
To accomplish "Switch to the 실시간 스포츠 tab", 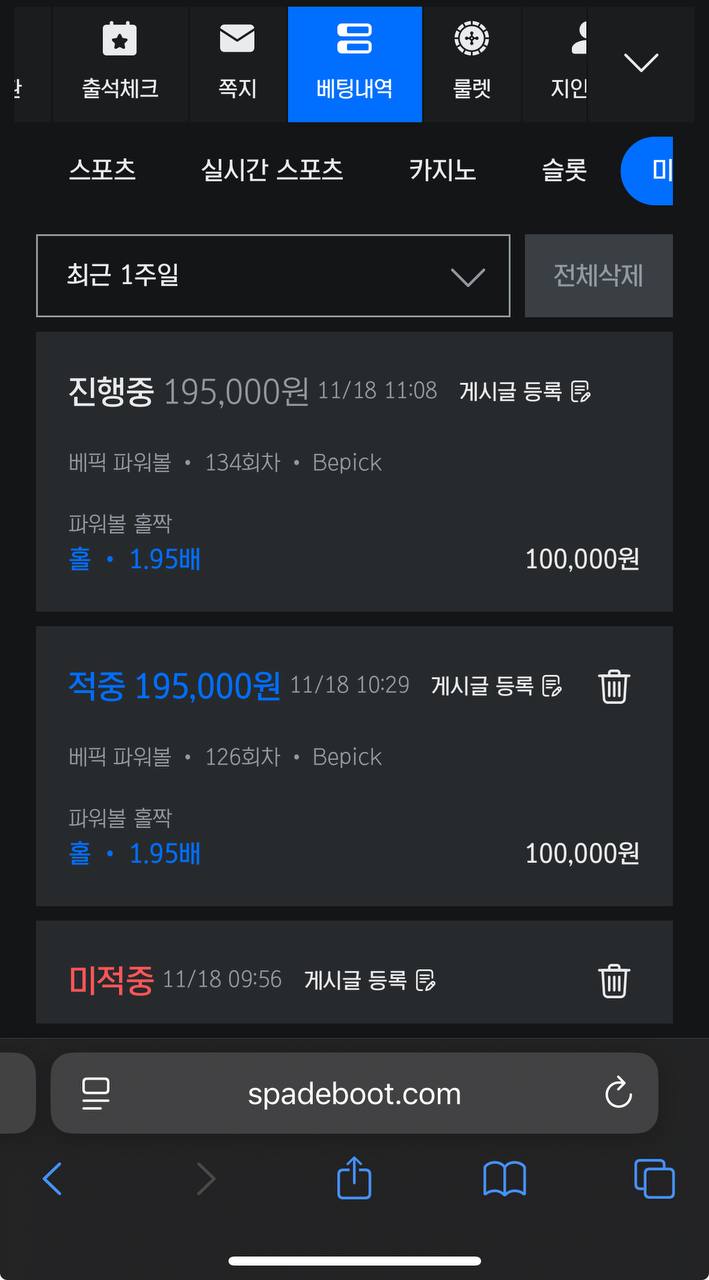I will pyautogui.click(x=272, y=170).
